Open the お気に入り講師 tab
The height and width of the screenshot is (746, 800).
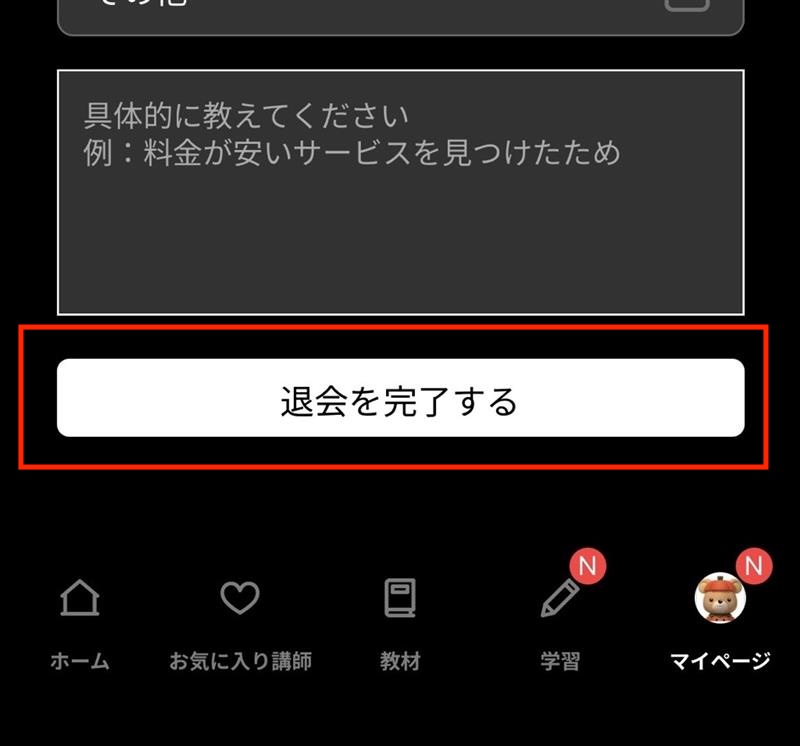pyautogui.click(x=240, y=622)
